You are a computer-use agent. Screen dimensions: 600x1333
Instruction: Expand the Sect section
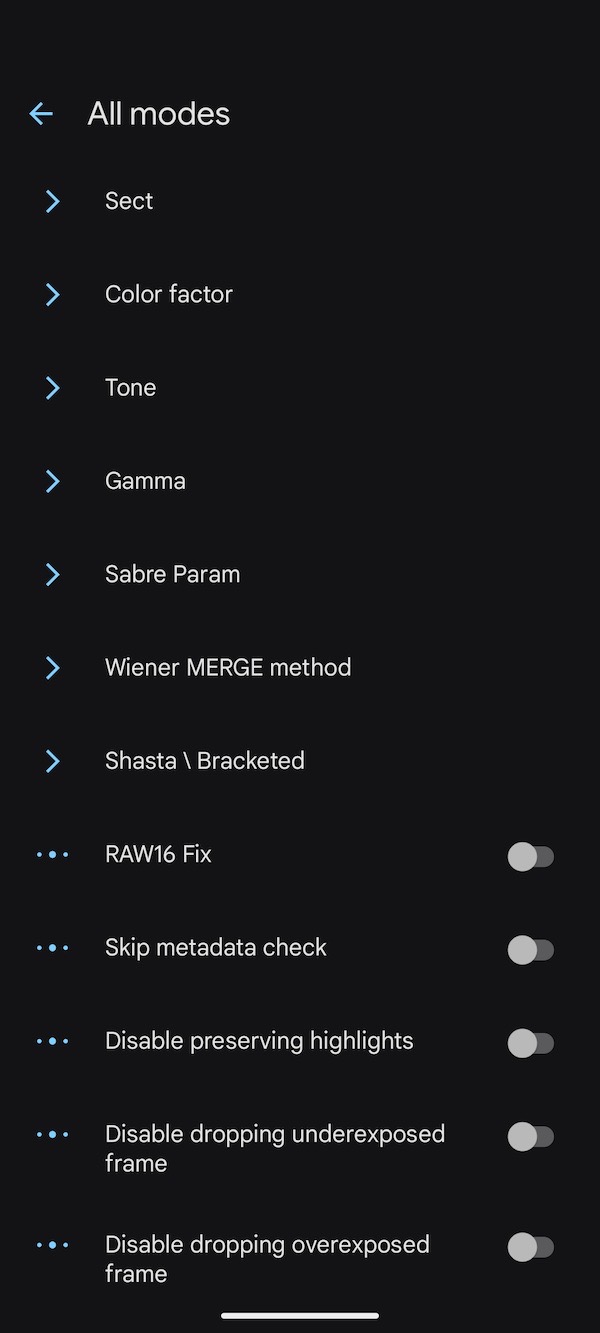pyautogui.click(x=129, y=201)
